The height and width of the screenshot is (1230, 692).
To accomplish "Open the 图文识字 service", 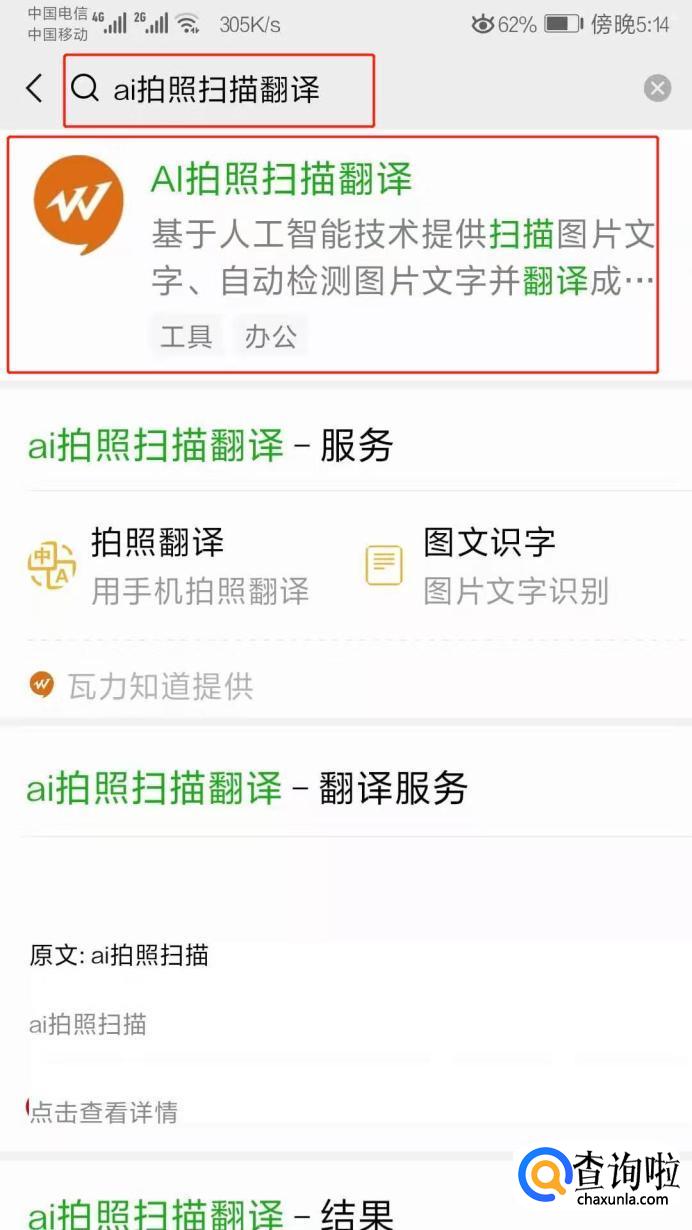I will [x=486, y=565].
